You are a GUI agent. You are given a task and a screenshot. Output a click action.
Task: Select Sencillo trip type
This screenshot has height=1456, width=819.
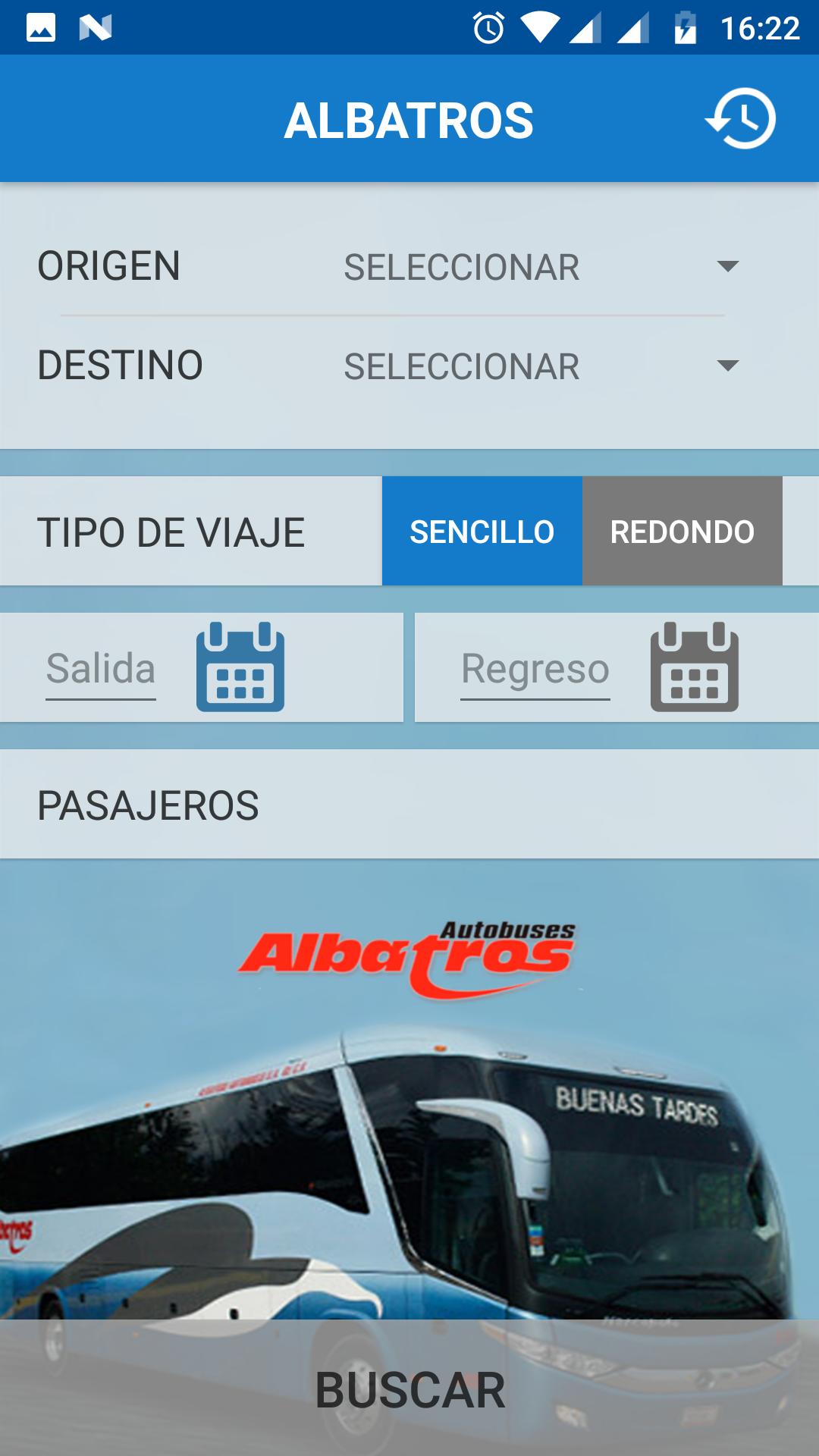click(482, 532)
